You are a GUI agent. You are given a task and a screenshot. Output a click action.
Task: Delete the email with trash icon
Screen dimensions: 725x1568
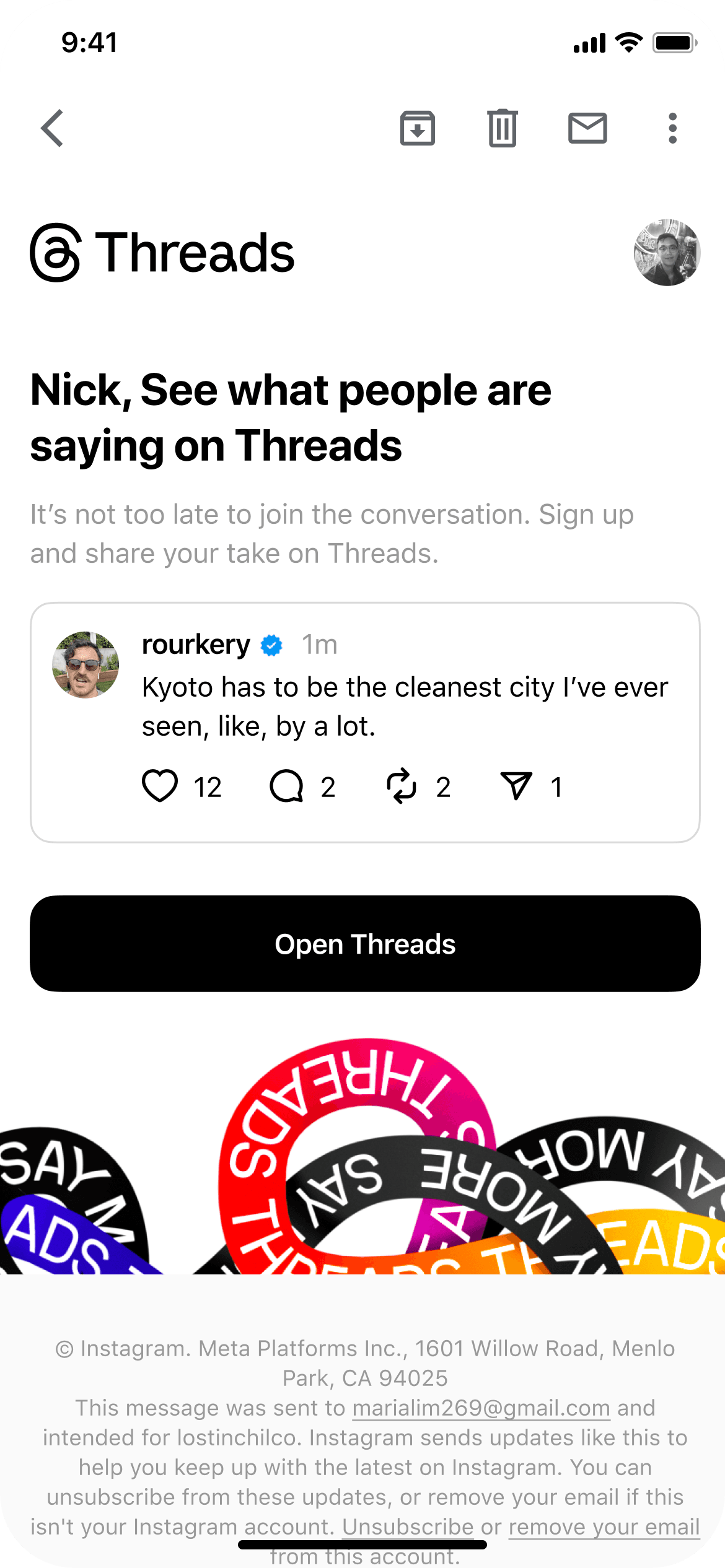click(502, 128)
